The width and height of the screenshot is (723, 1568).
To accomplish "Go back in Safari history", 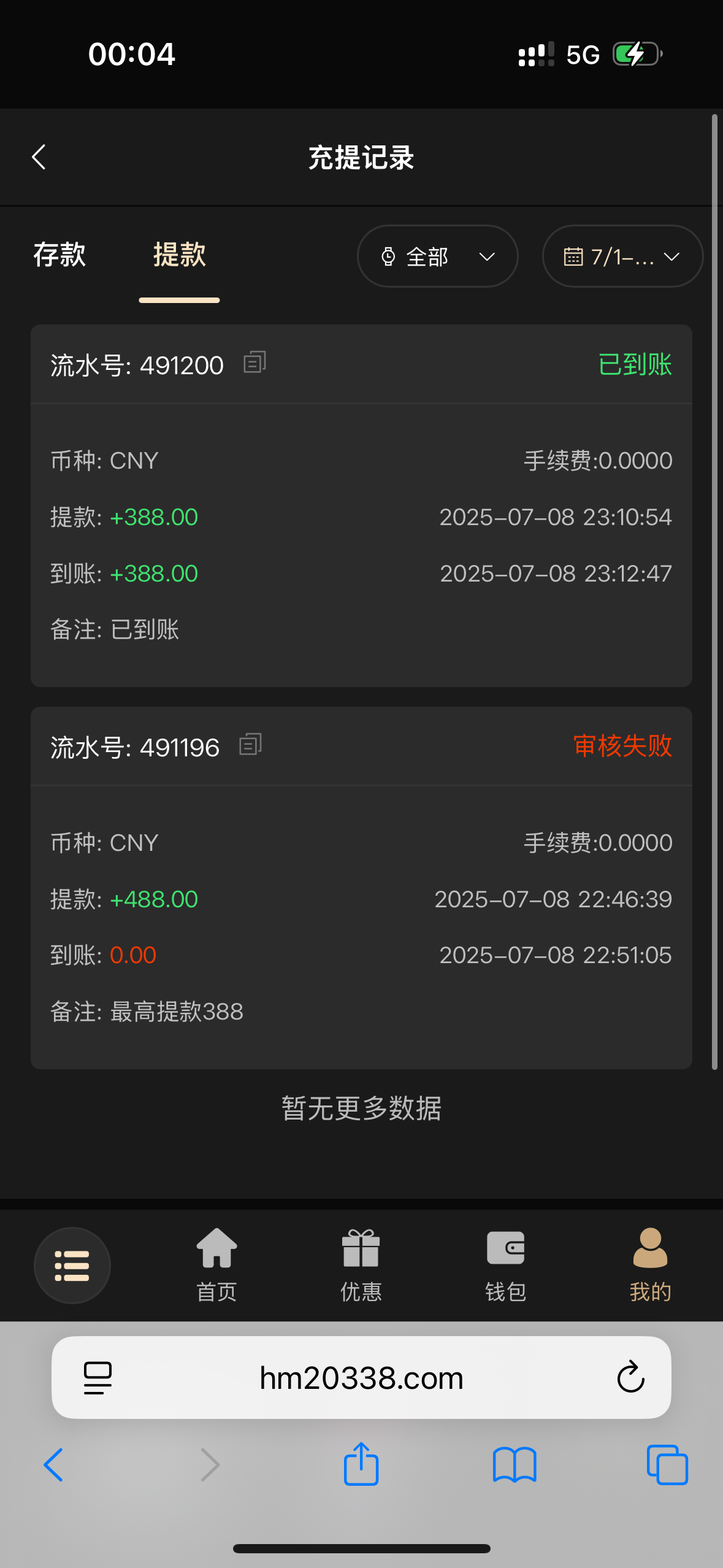I will click(53, 1465).
